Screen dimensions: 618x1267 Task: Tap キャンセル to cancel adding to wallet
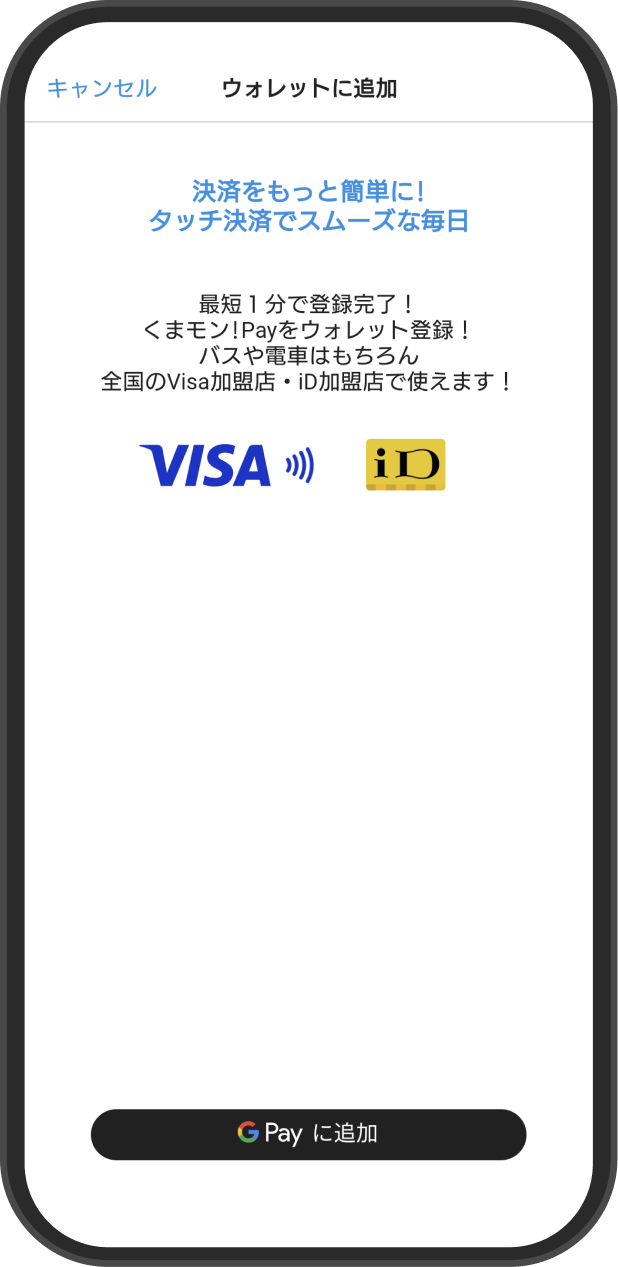(x=102, y=88)
